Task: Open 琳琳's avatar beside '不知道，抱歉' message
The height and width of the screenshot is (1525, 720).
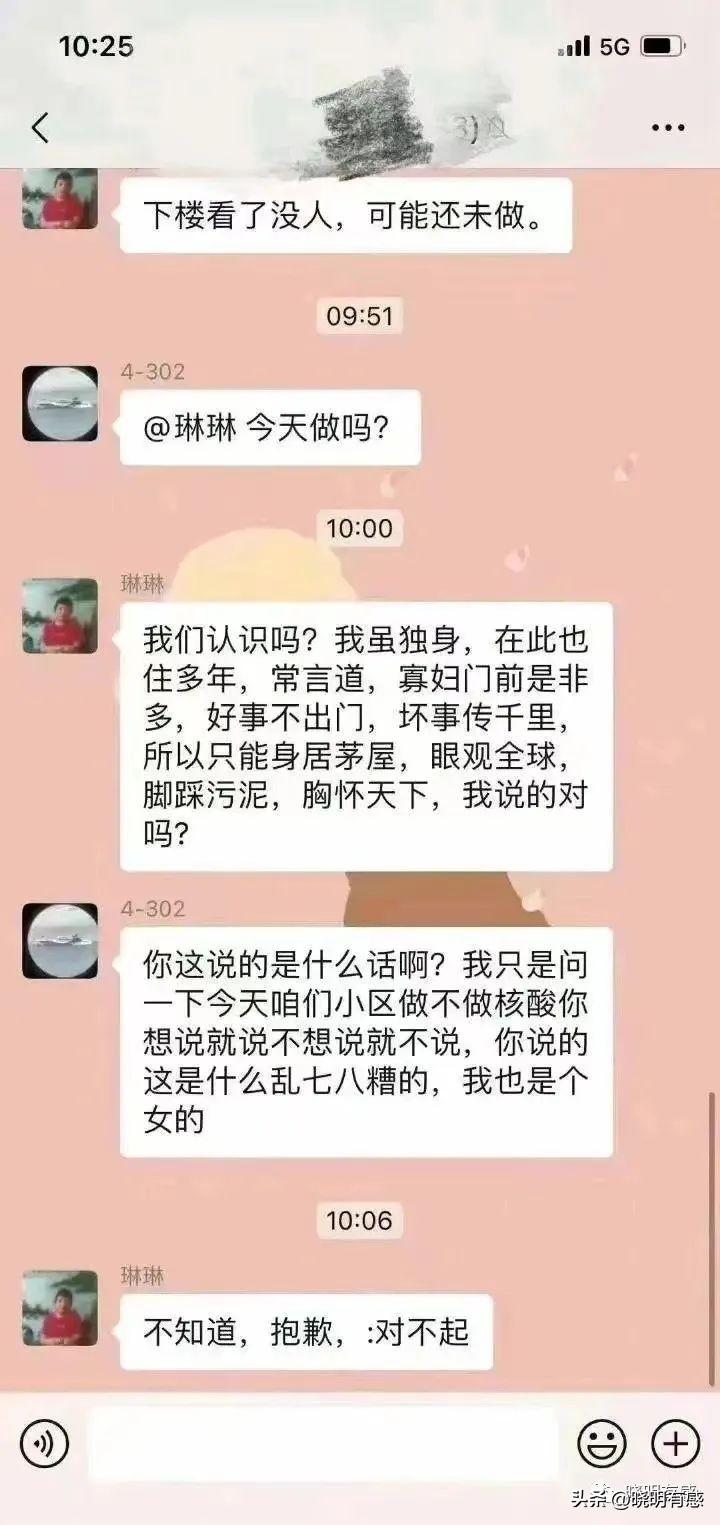Action: 60,1308
